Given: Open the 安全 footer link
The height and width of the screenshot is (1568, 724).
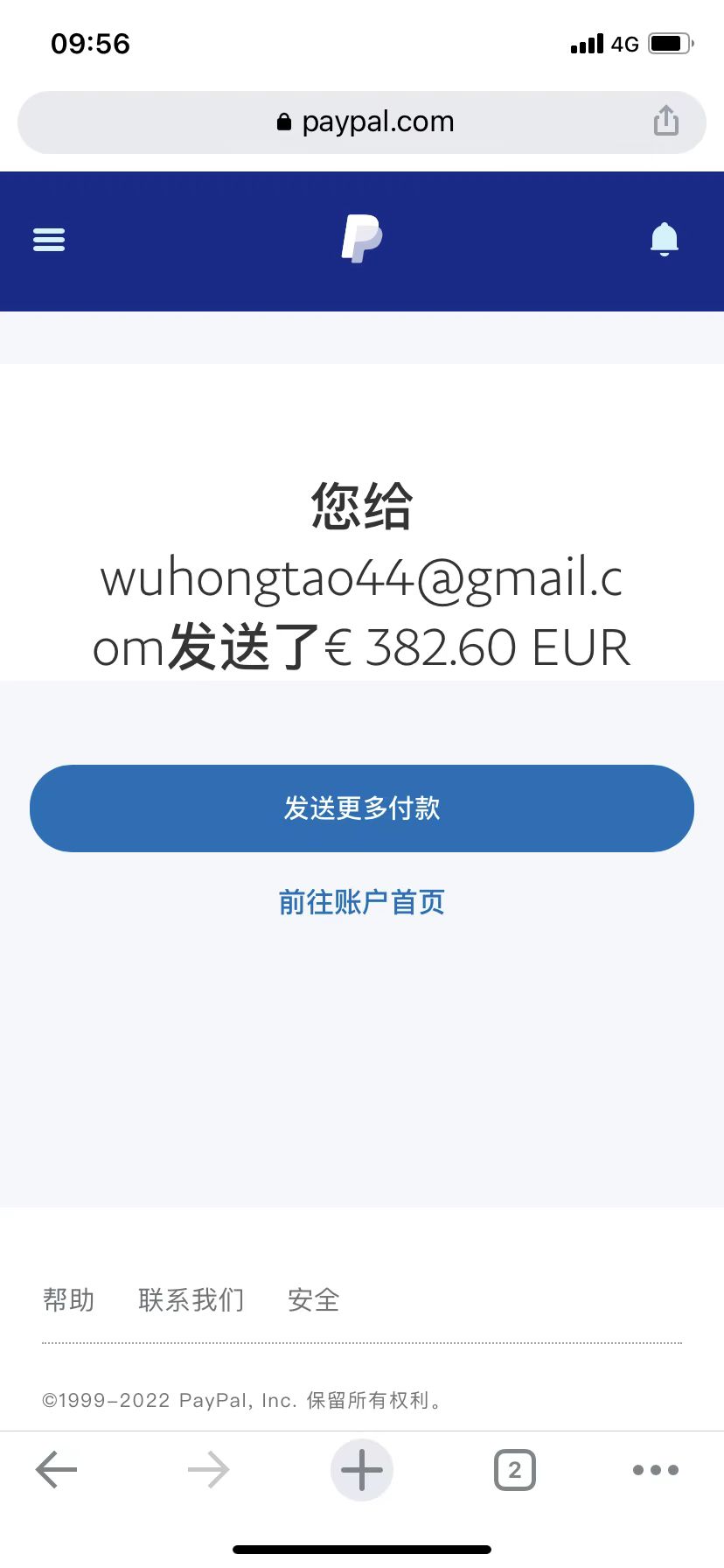Looking at the screenshot, I should 313,1299.
